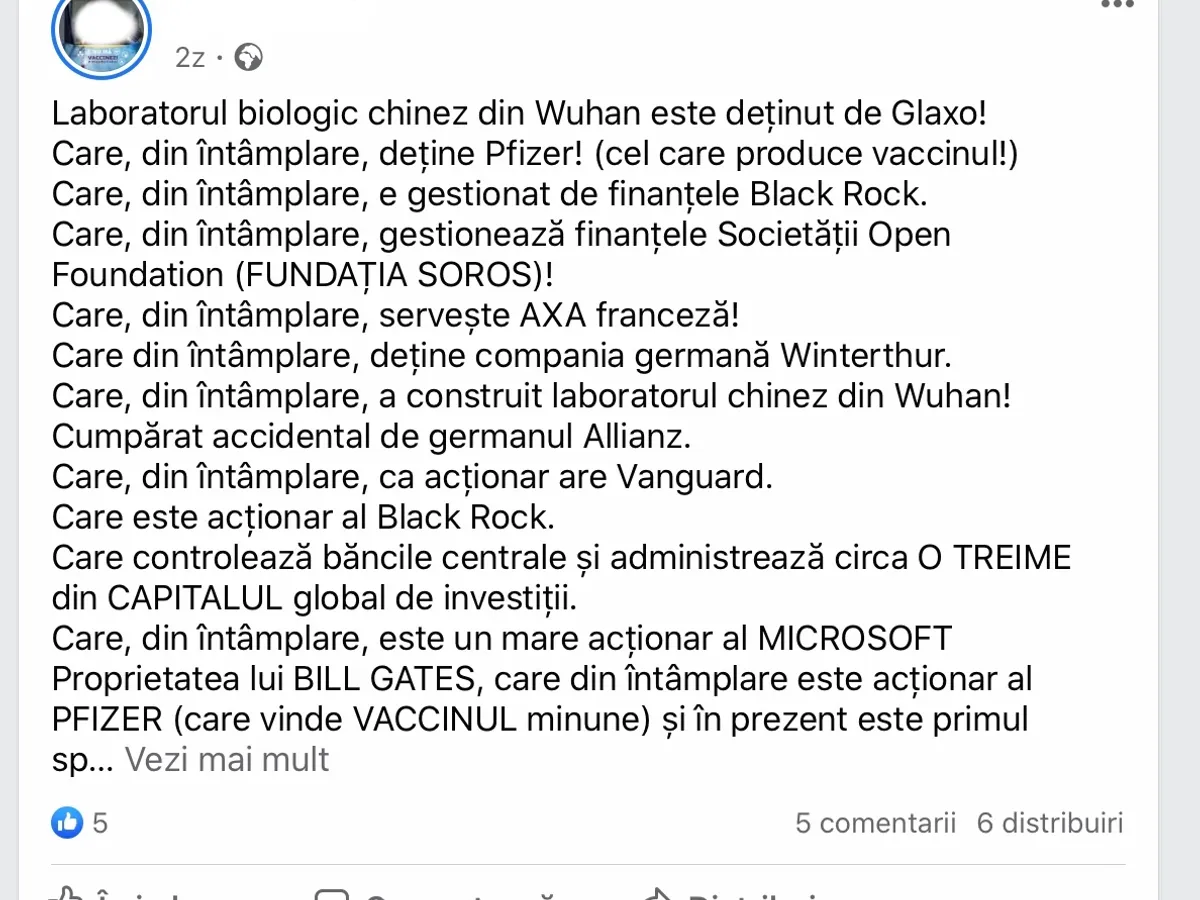Open the post author's profile picture
1200x900 pixels.
pos(101,30)
